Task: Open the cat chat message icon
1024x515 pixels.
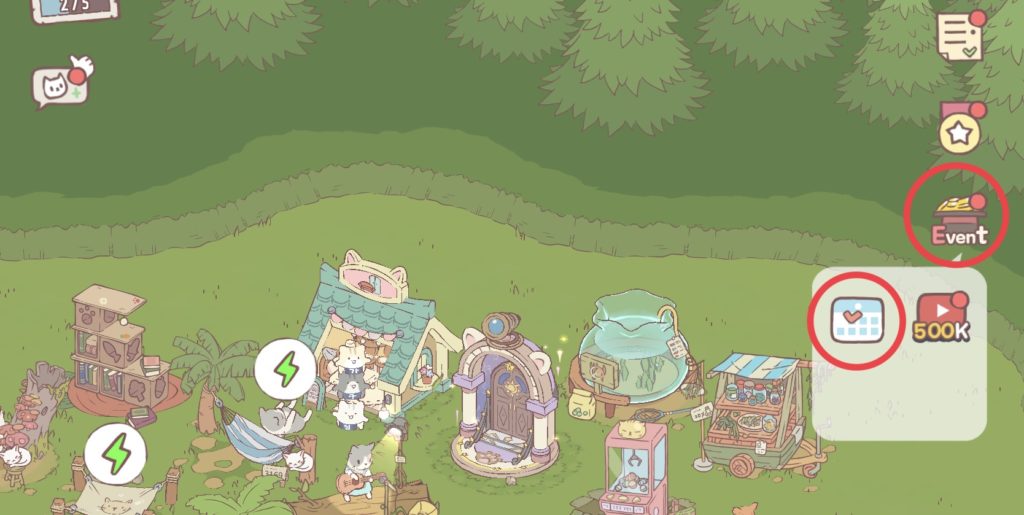Action: point(62,85)
